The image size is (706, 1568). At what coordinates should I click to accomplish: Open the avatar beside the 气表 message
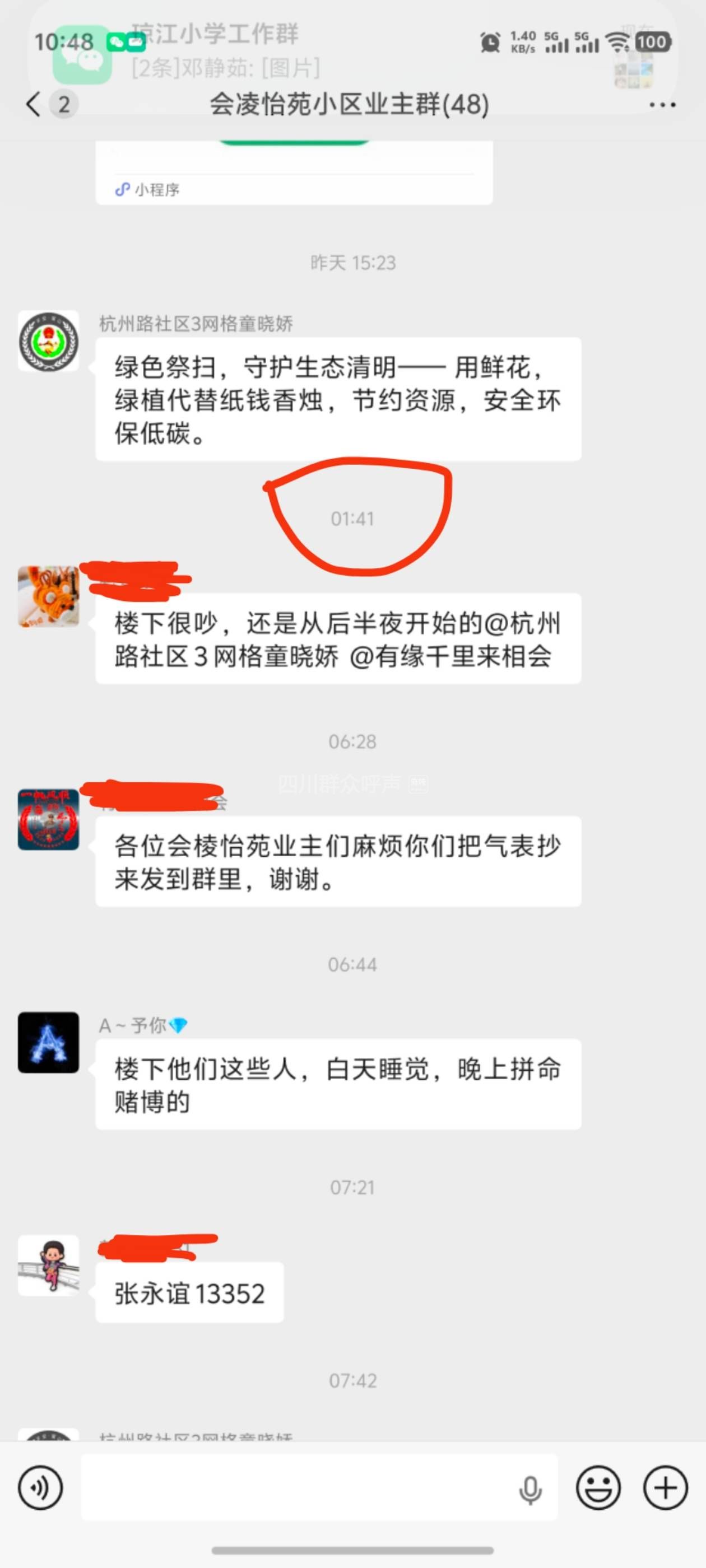[x=48, y=820]
